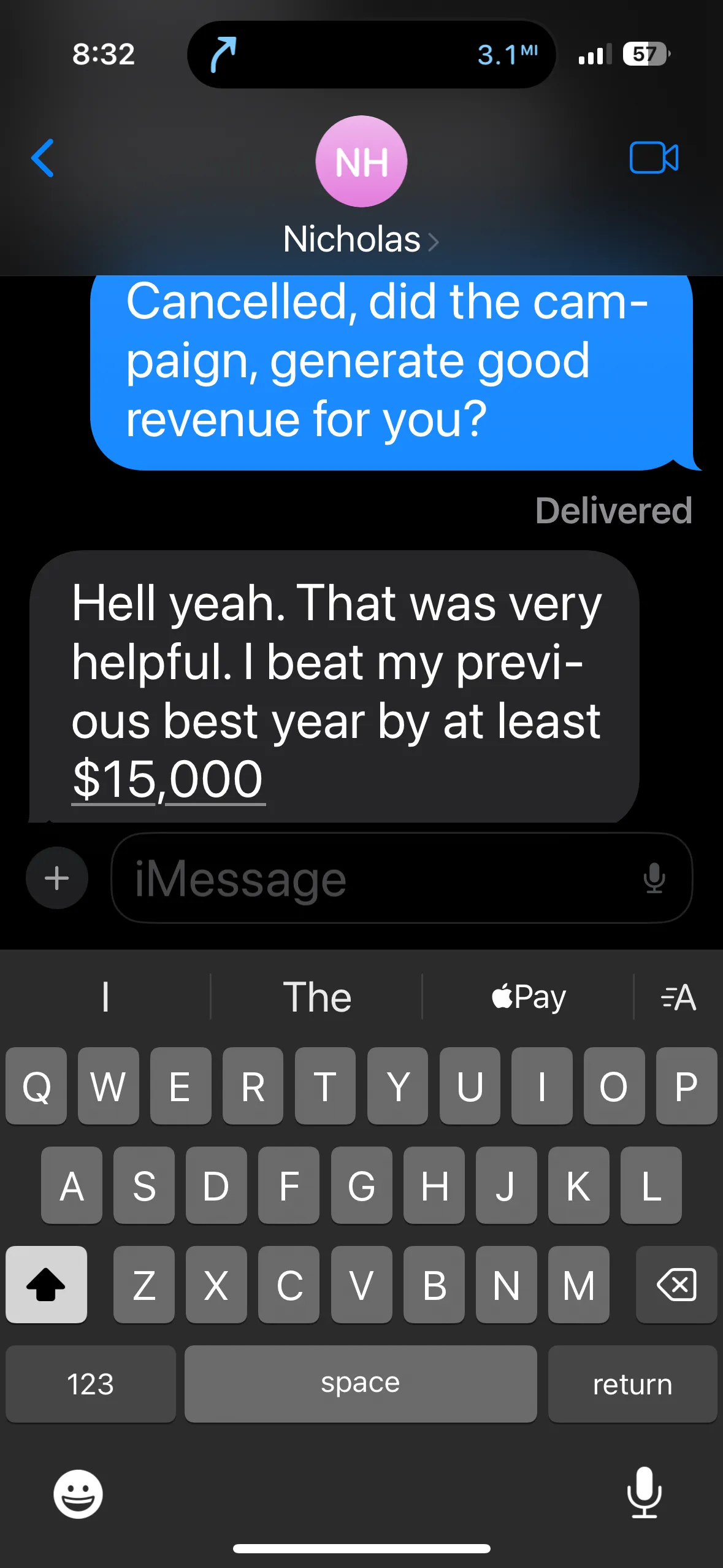
Task: Switch to the 123 numbers keyboard
Action: (x=91, y=1384)
